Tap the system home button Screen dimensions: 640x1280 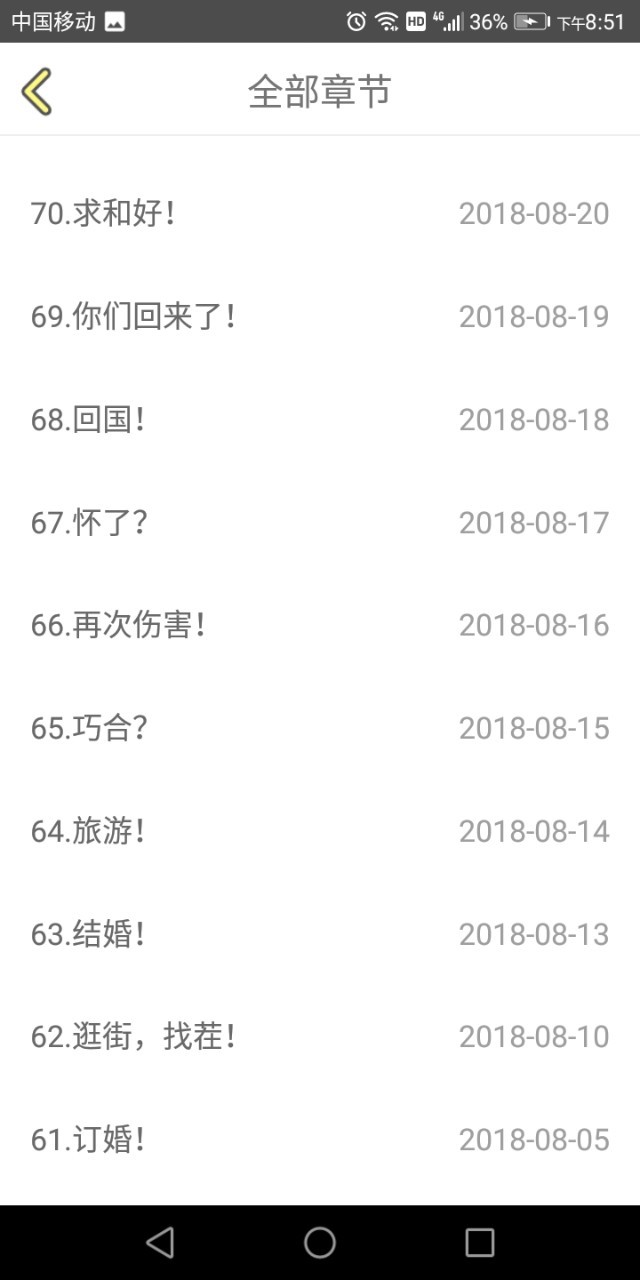tap(320, 1242)
